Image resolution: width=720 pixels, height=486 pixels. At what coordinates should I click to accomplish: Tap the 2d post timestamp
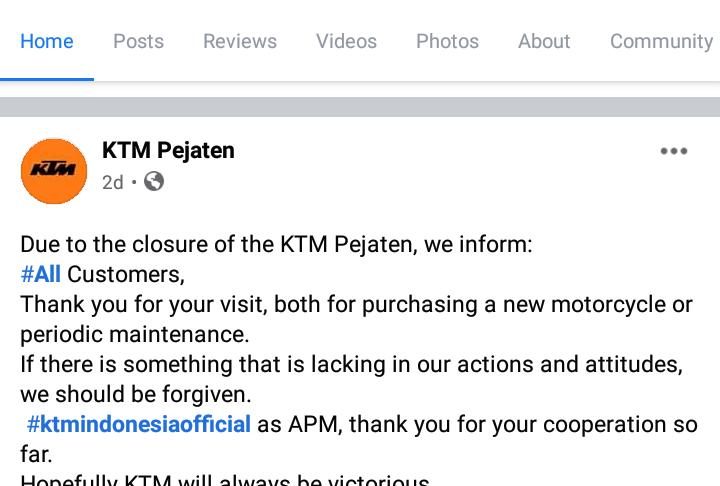pyautogui.click(x=112, y=182)
